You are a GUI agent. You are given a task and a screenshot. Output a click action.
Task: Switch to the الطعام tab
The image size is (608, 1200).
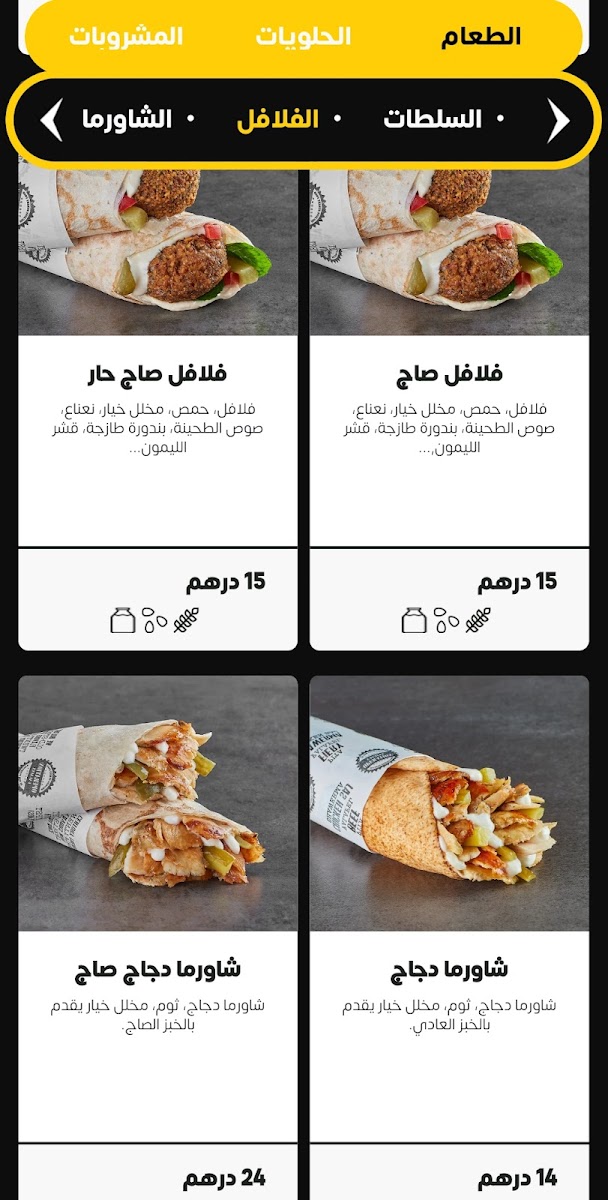481,37
